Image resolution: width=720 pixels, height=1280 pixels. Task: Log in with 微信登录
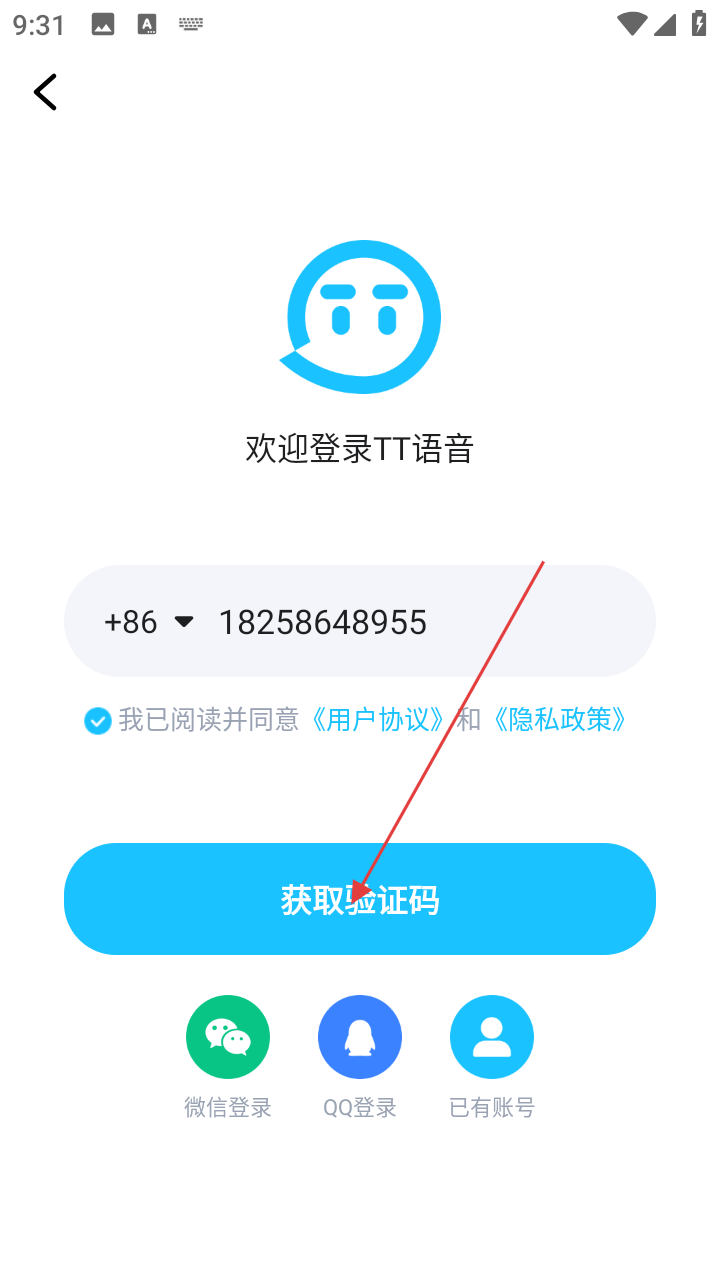click(228, 1037)
